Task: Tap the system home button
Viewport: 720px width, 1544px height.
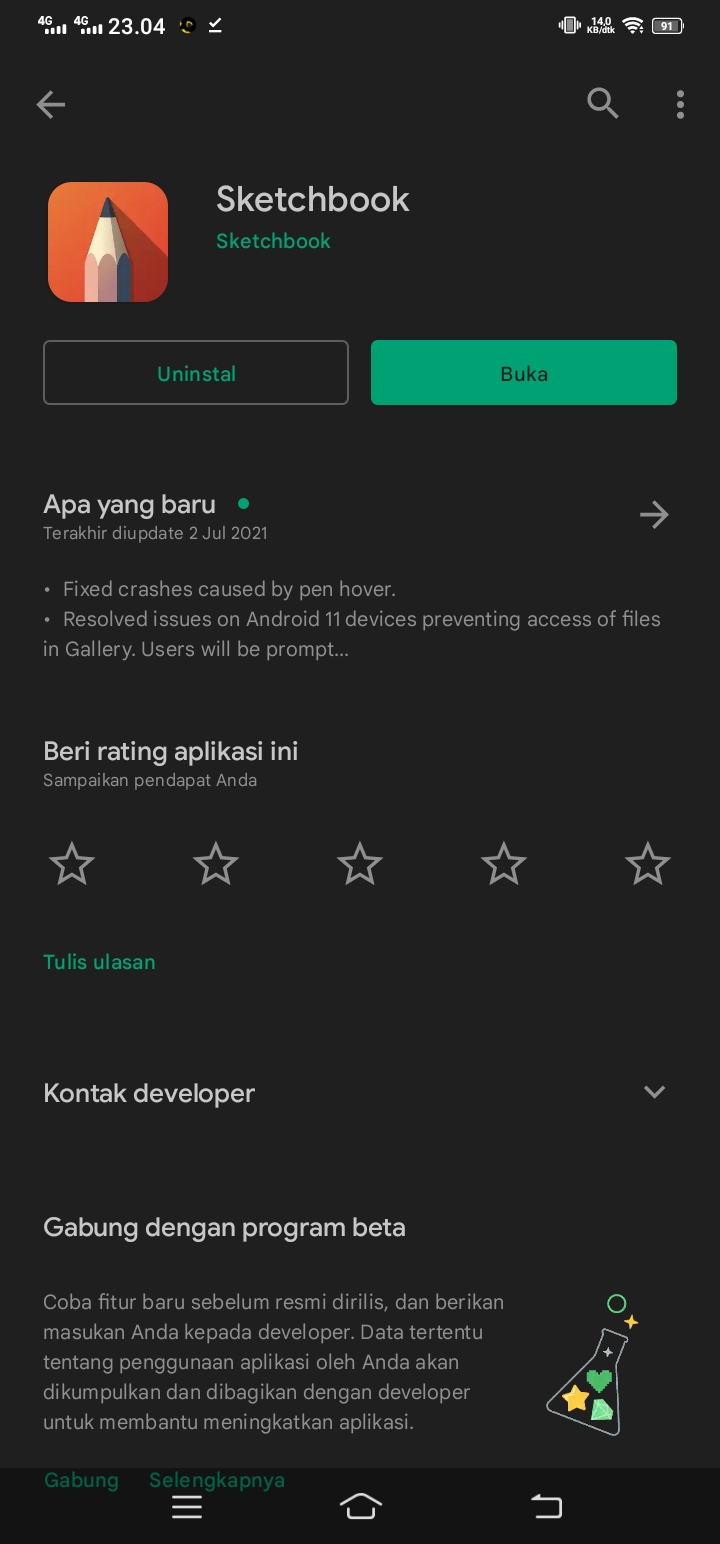Action: point(361,1507)
